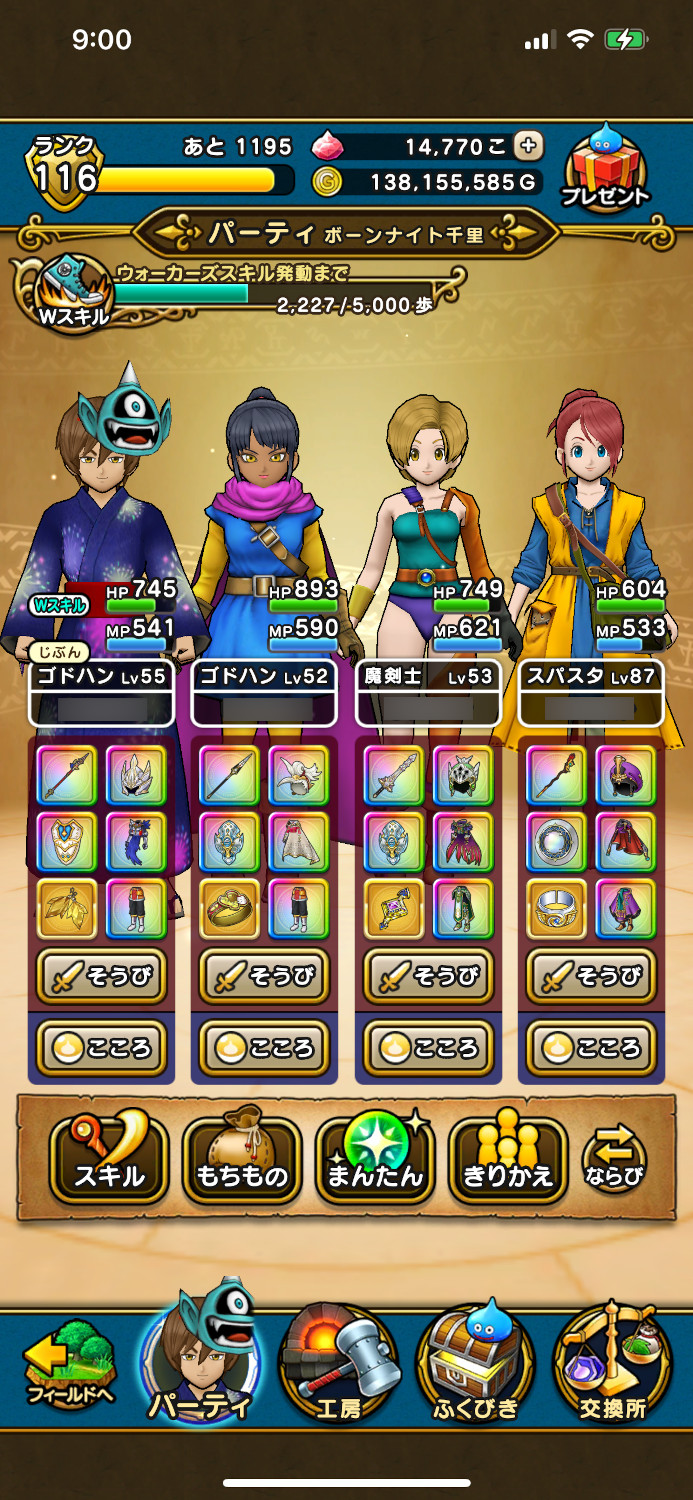Open そうび for スパスタ Lv87
Screen dimensions: 693x1500
(x=591, y=976)
